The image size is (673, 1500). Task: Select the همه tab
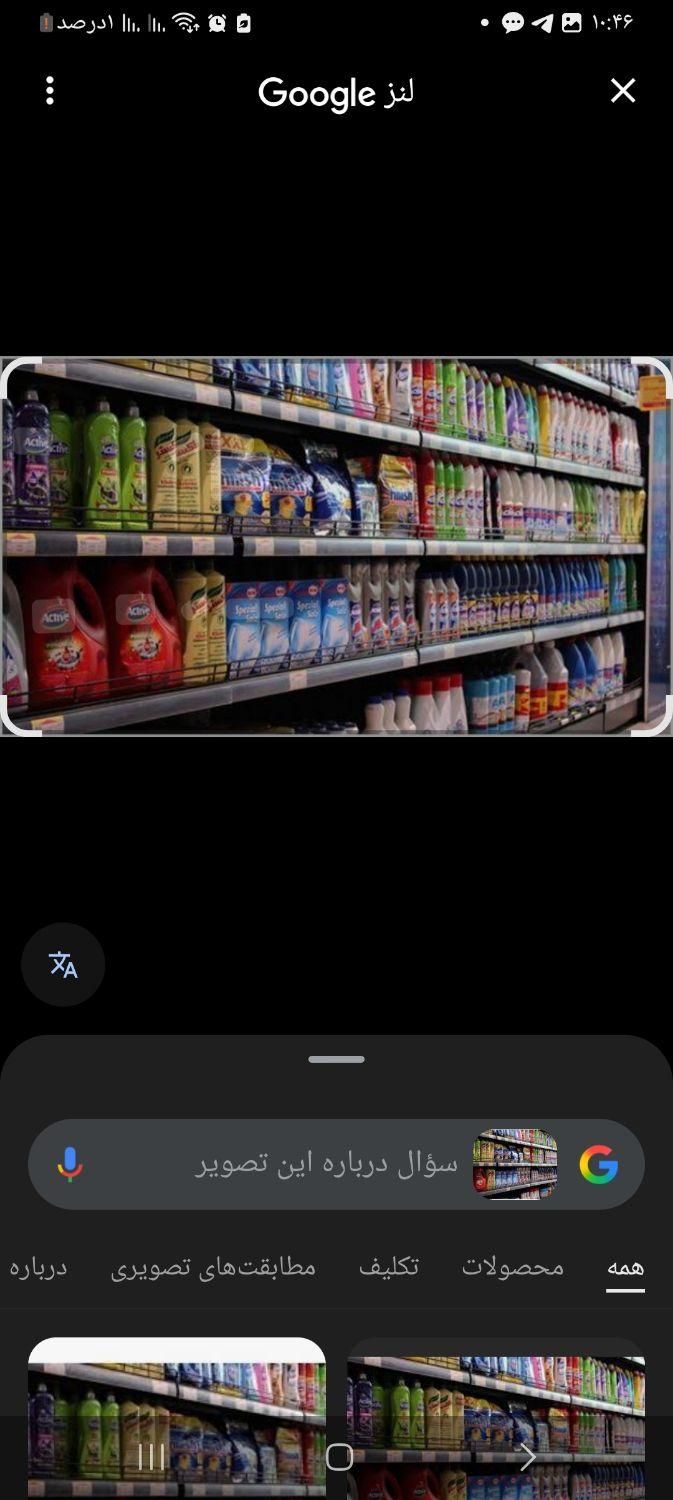click(x=625, y=1267)
